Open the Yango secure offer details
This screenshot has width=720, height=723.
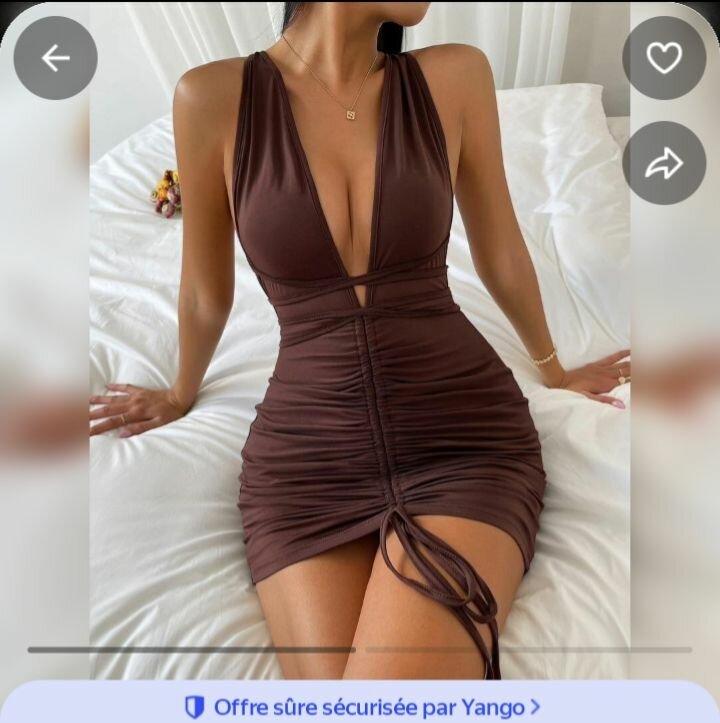click(360, 707)
